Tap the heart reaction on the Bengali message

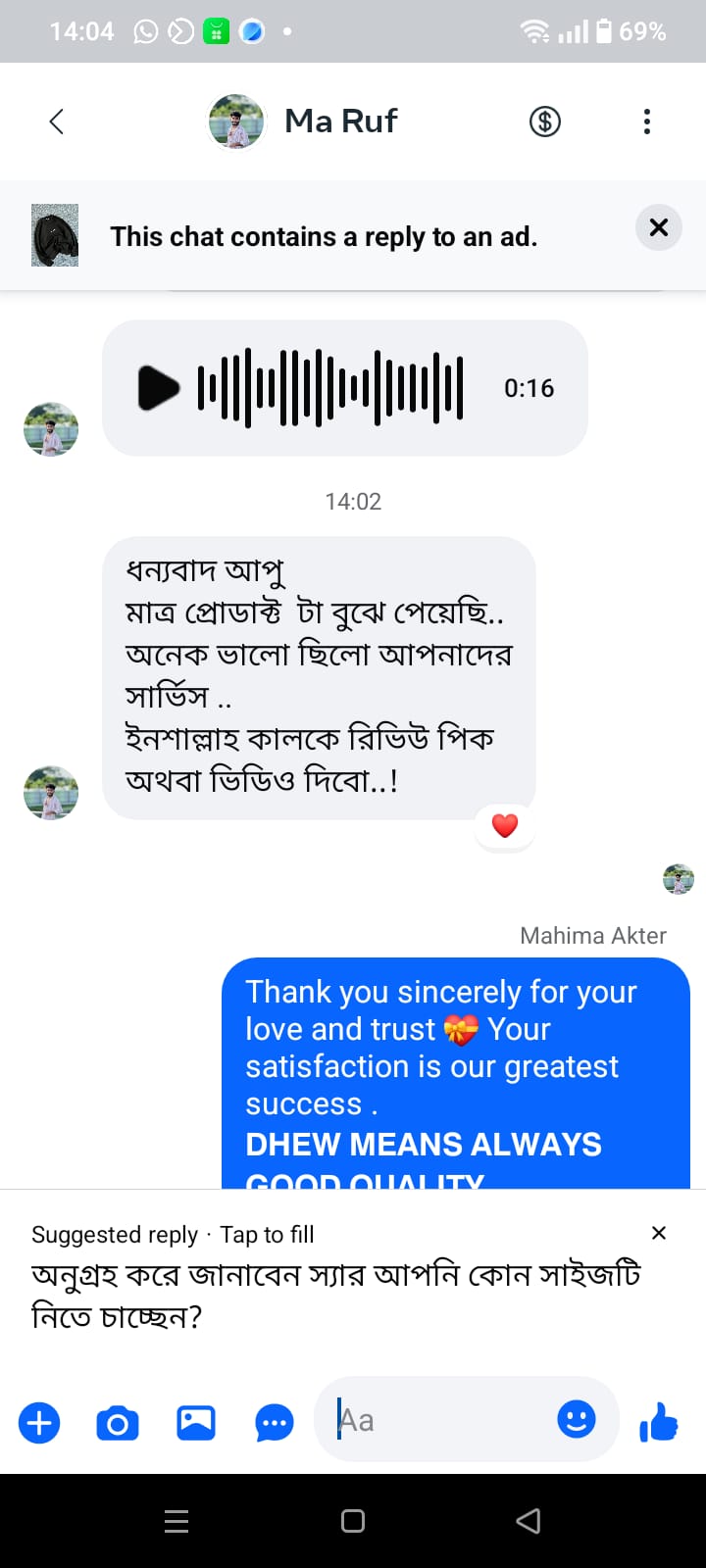click(505, 826)
